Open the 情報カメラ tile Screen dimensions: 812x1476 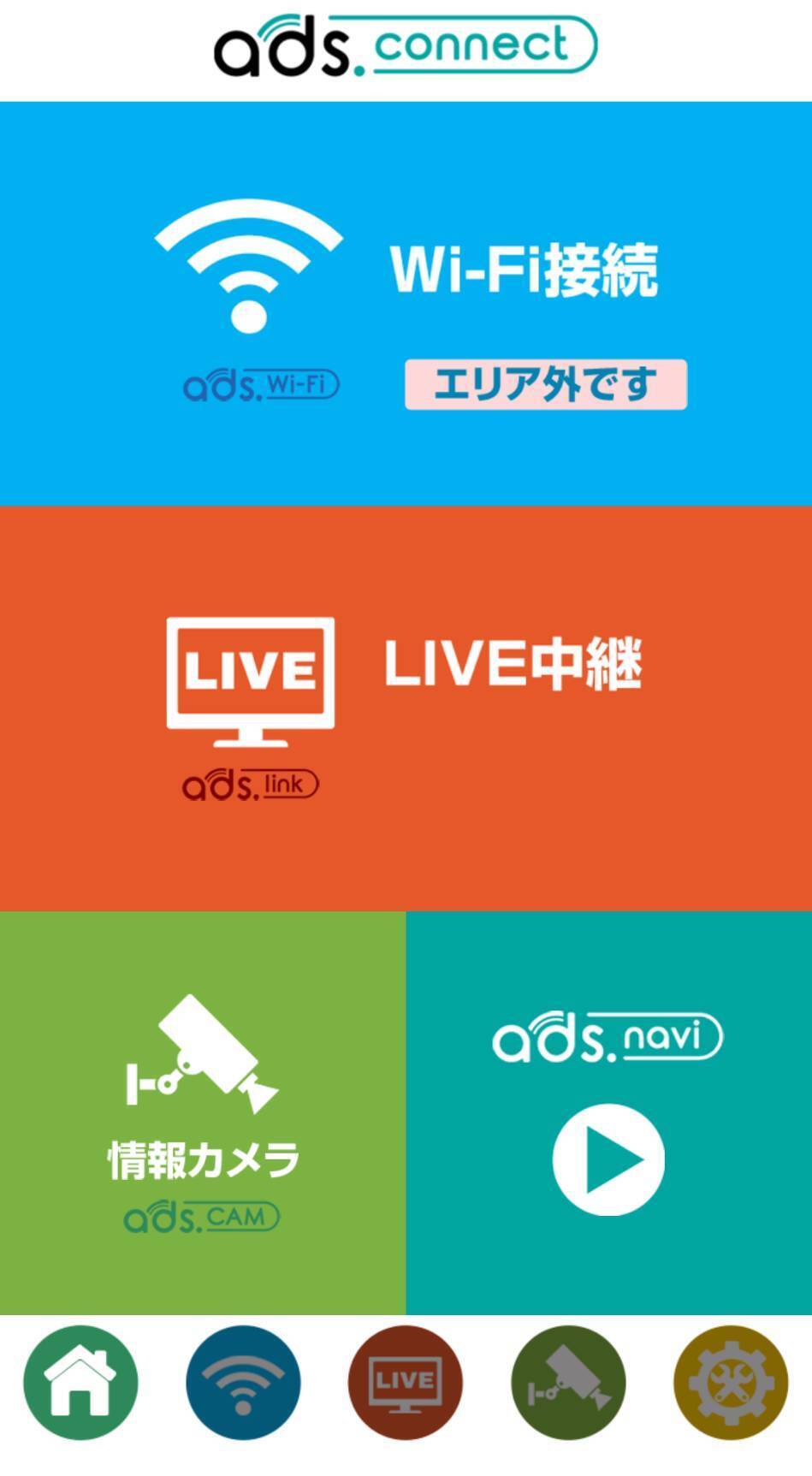point(203,1112)
